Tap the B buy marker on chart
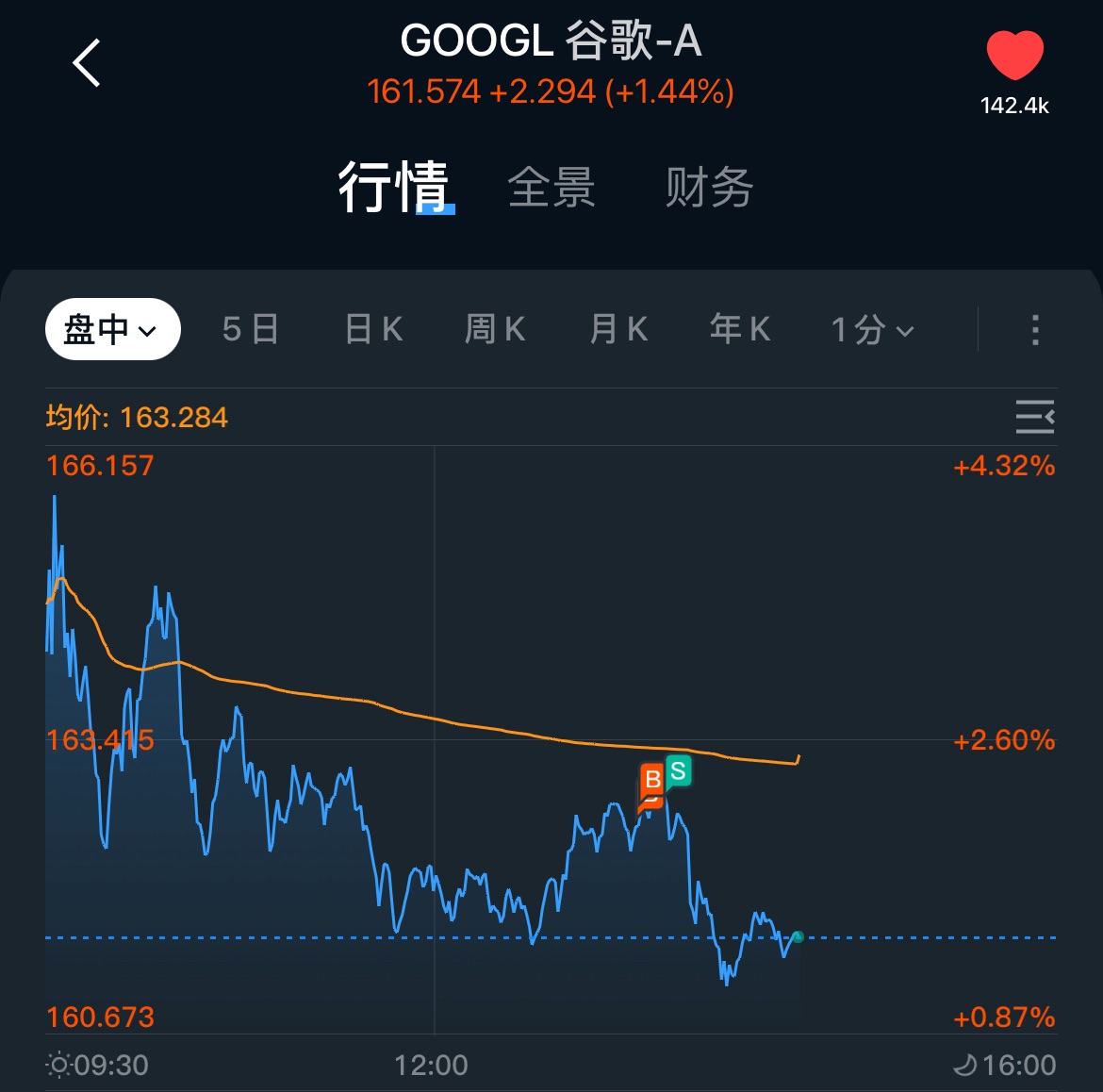Image resolution: width=1103 pixels, height=1092 pixels. (652, 782)
